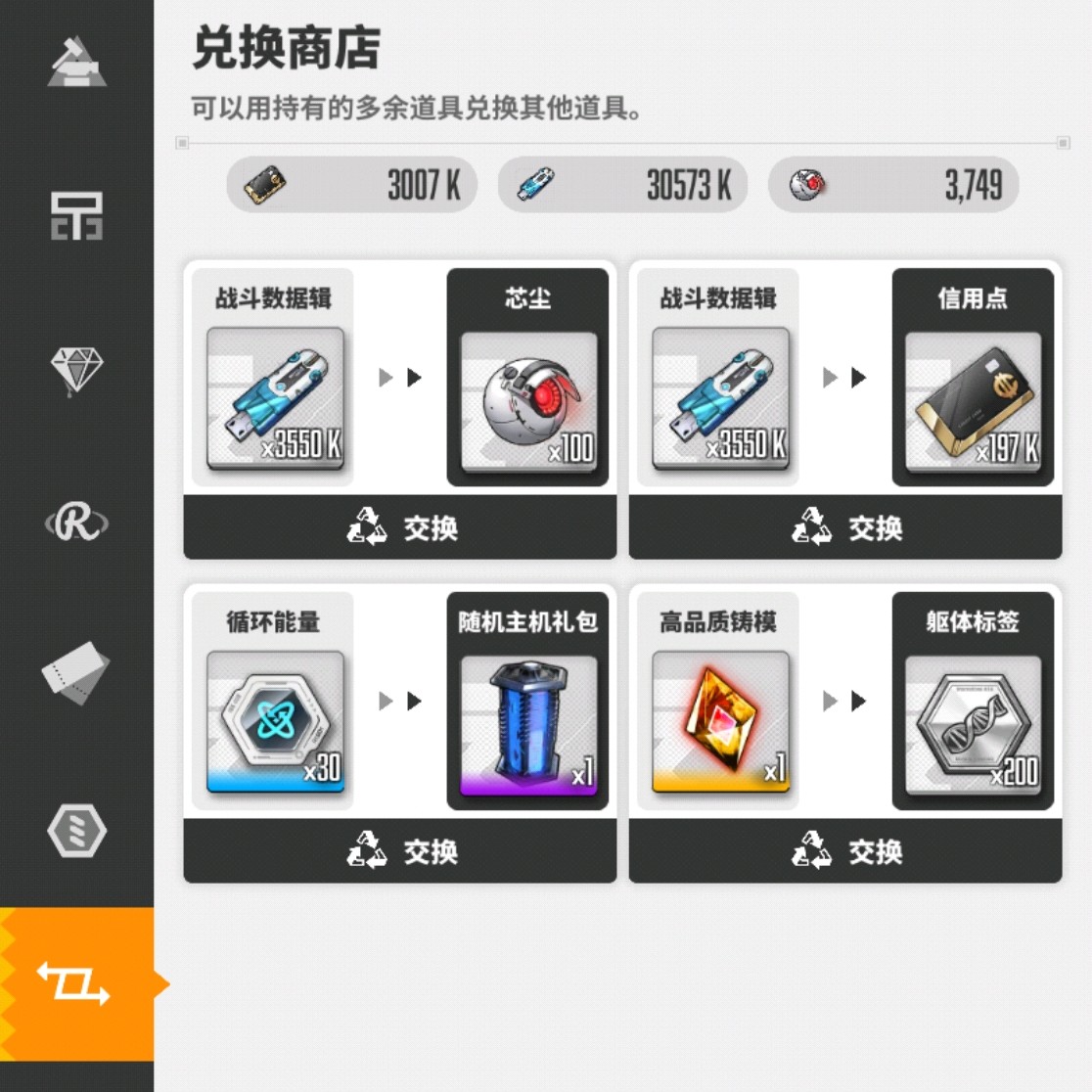Exchange 高品质铸模 for 躯体标签

click(844, 851)
